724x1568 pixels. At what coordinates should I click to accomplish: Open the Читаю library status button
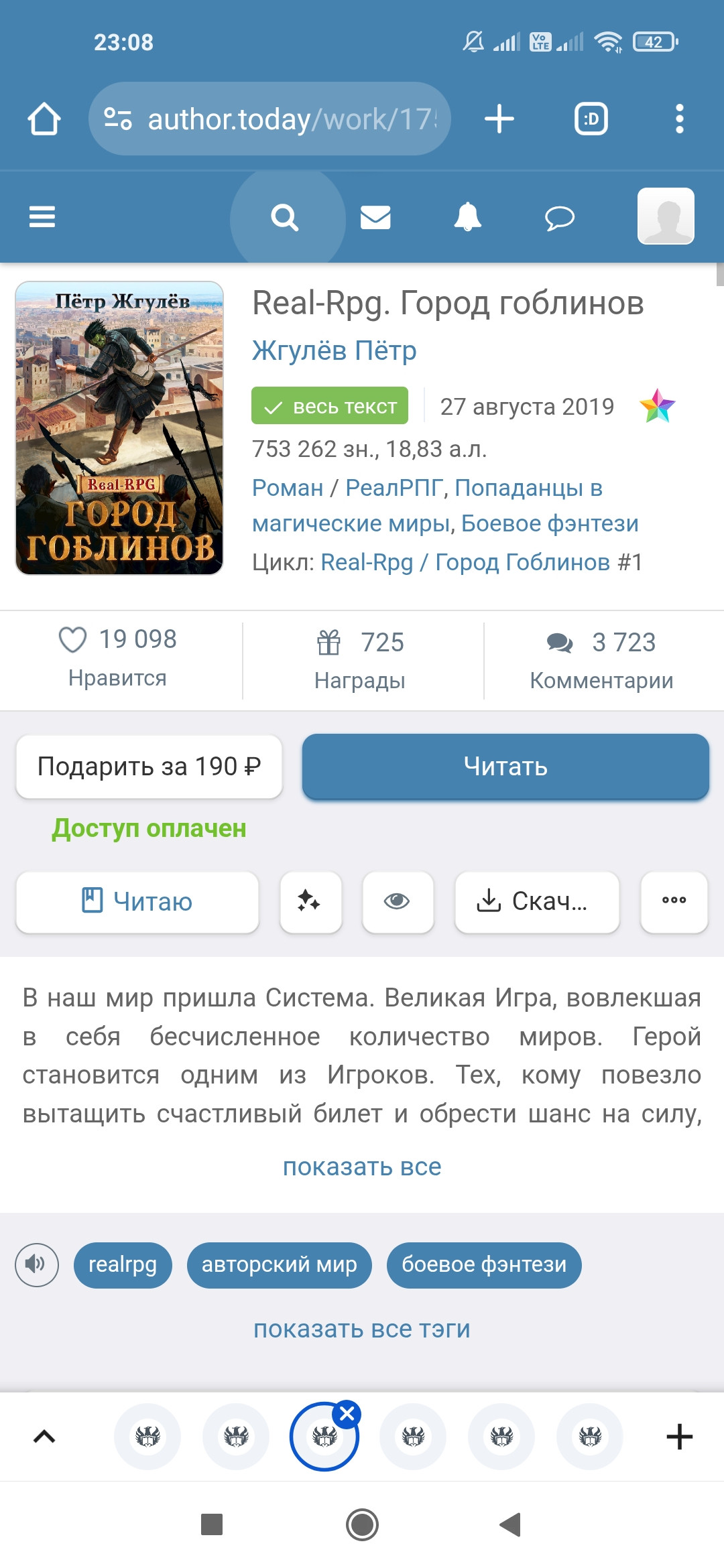(x=137, y=901)
